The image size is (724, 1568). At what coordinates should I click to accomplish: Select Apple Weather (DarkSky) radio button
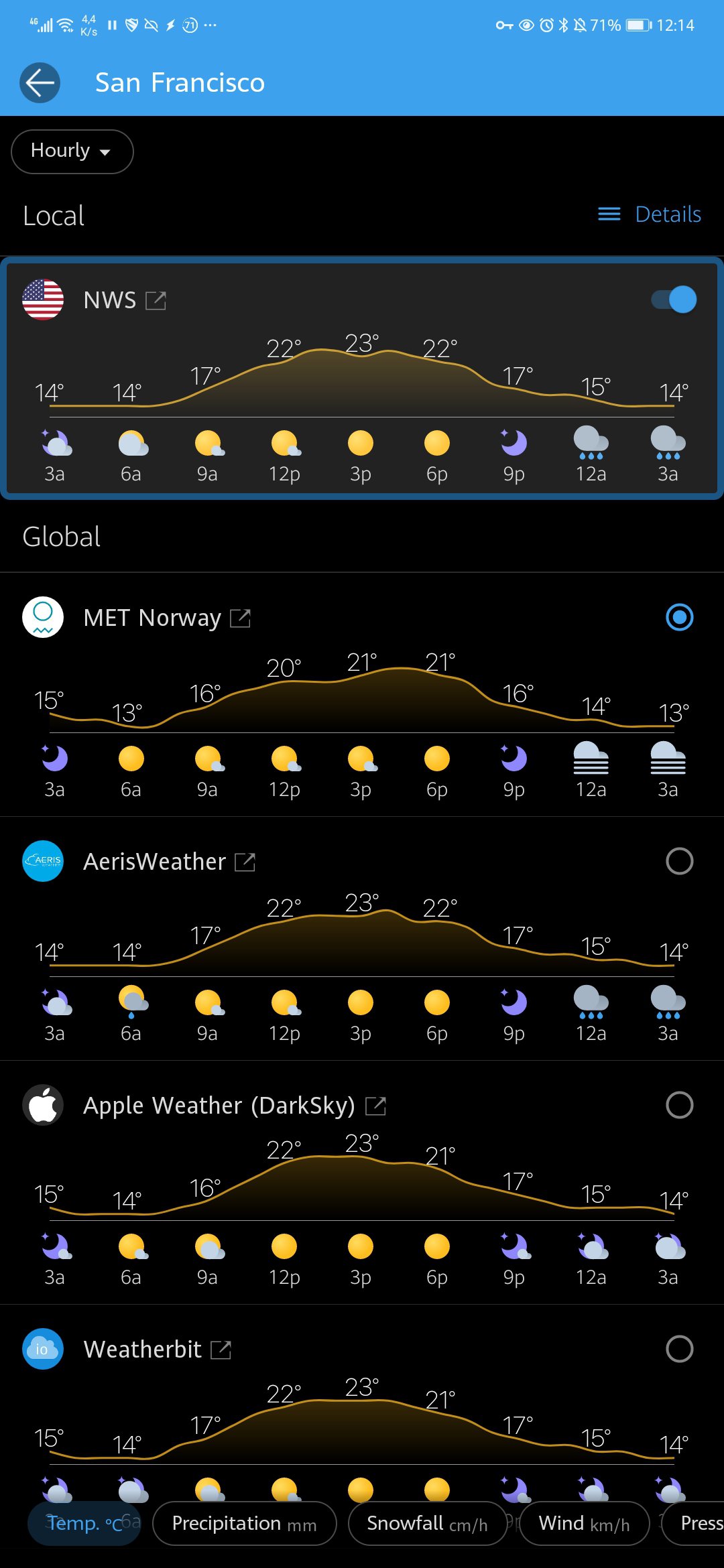680,1105
